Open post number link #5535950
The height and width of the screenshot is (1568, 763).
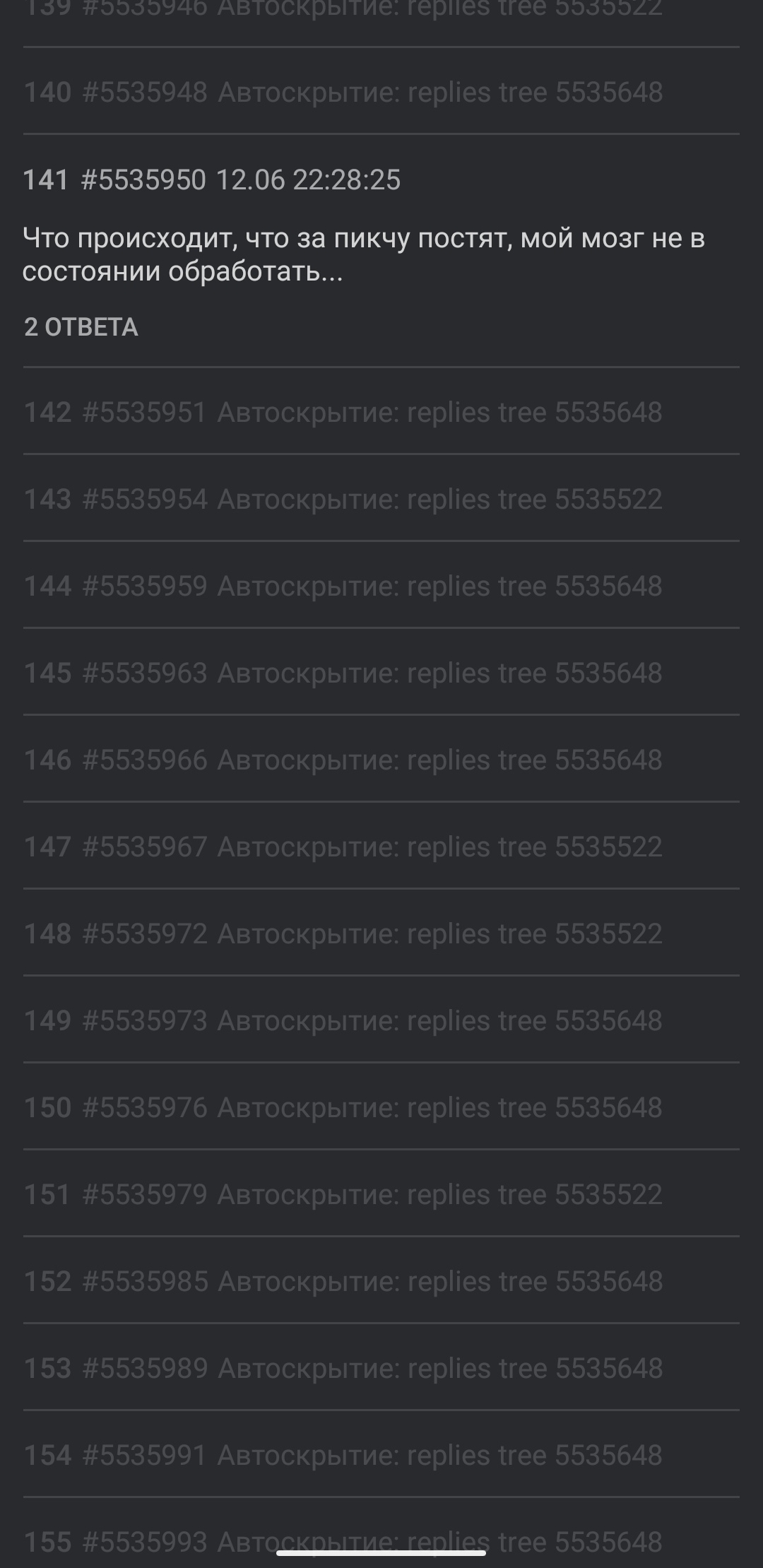(143, 179)
